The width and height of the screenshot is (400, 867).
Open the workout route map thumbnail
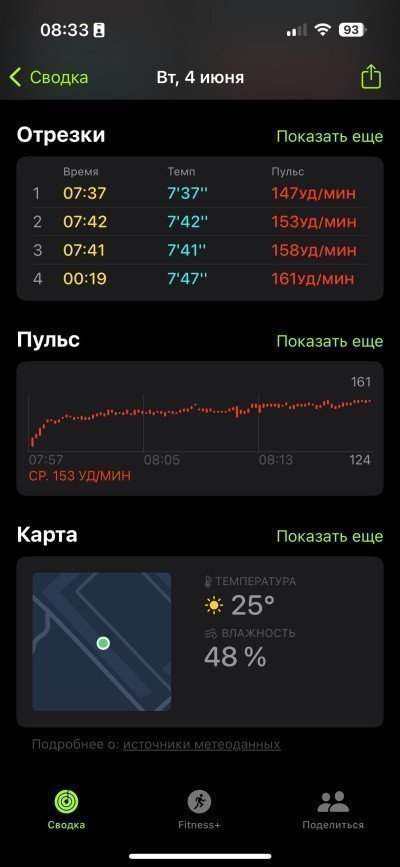tap(102, 641)
